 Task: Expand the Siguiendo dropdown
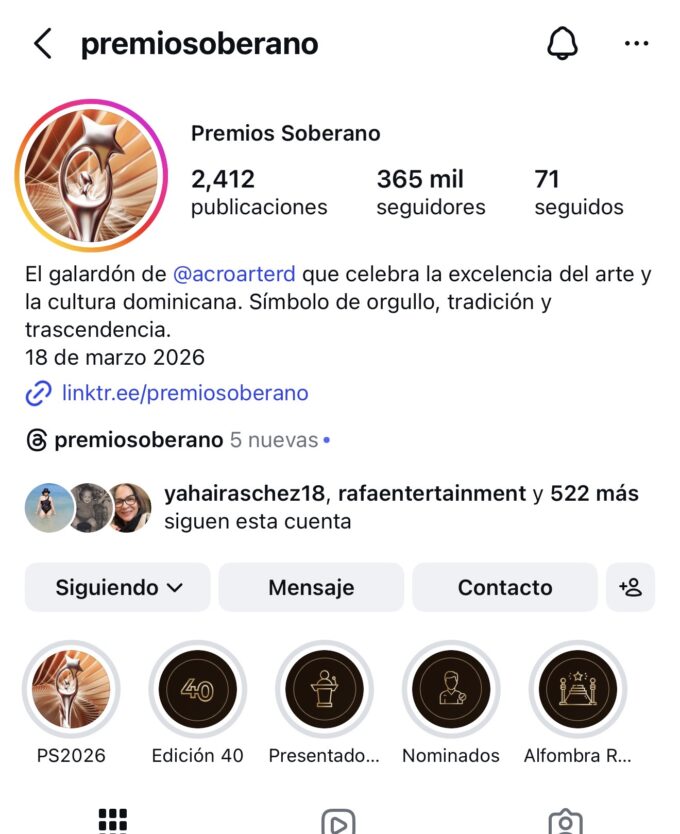118,587
